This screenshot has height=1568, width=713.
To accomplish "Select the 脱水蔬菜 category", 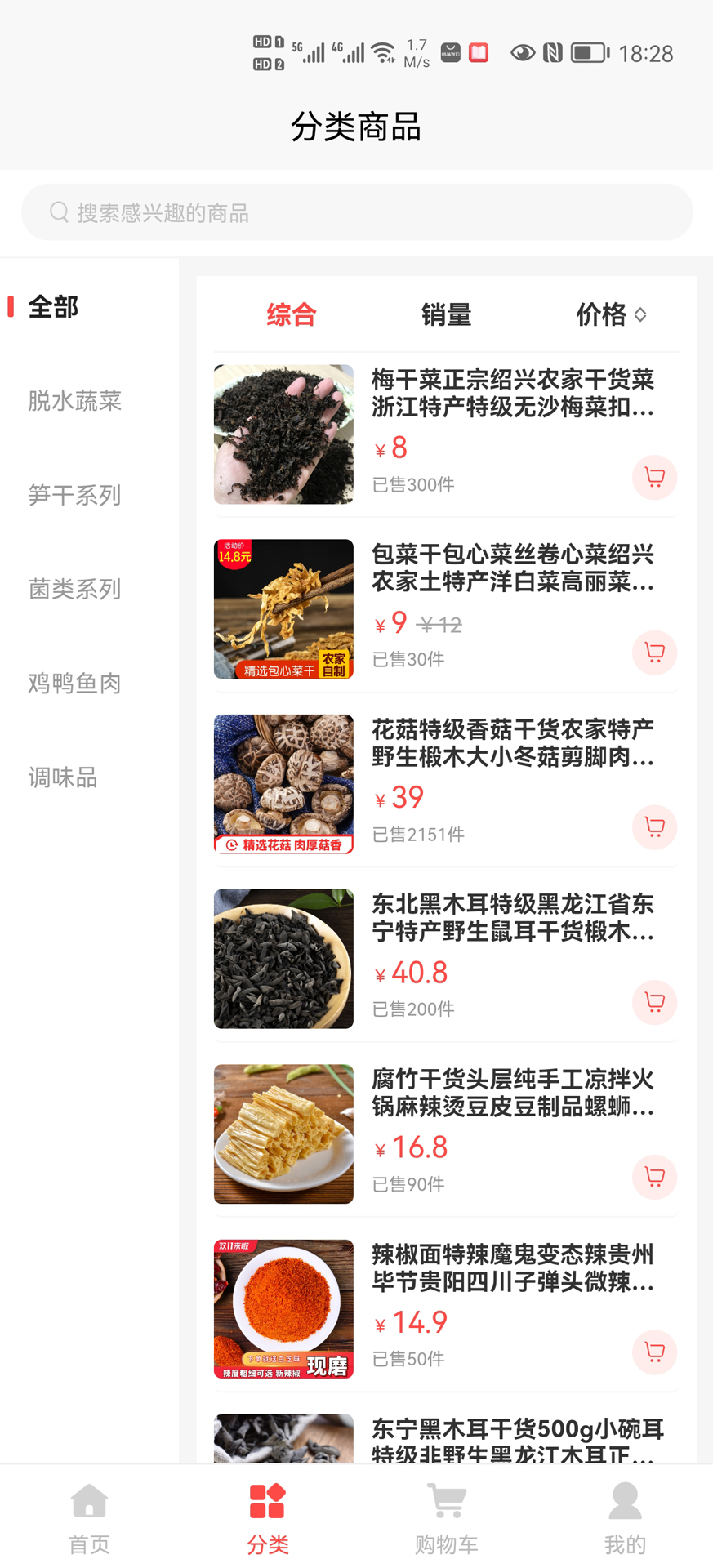I will click(x=75, y=401).
